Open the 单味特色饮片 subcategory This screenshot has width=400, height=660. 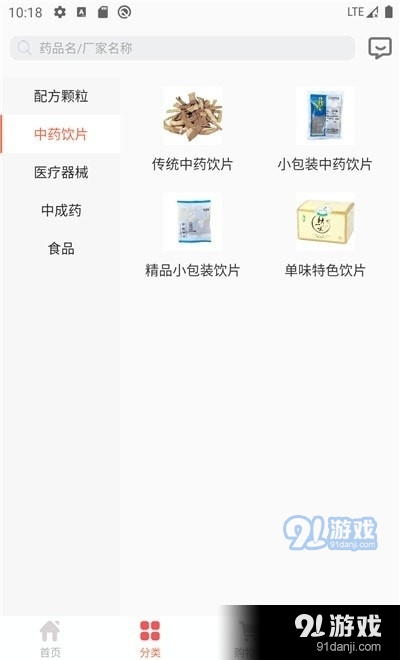point(325,236)
